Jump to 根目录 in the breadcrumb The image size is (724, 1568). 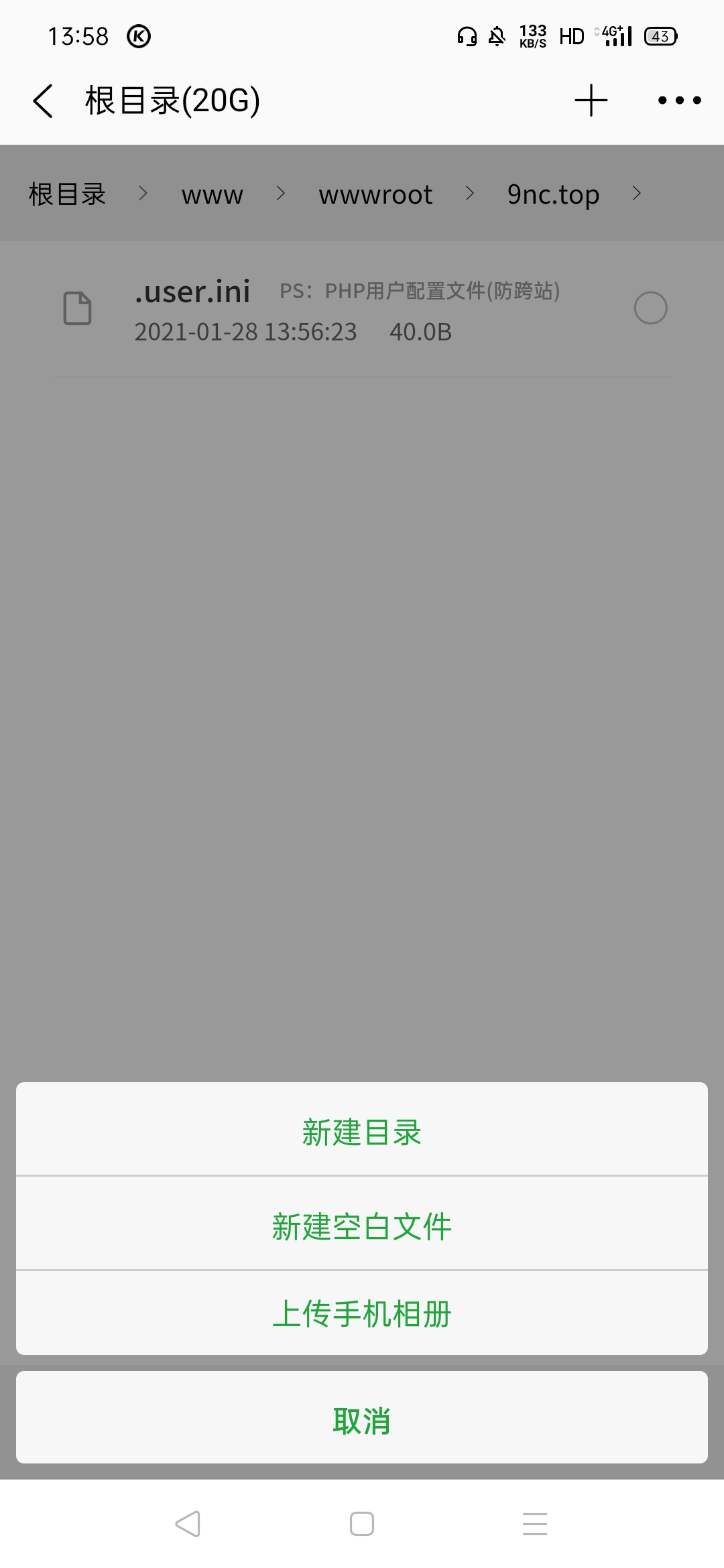67,194
